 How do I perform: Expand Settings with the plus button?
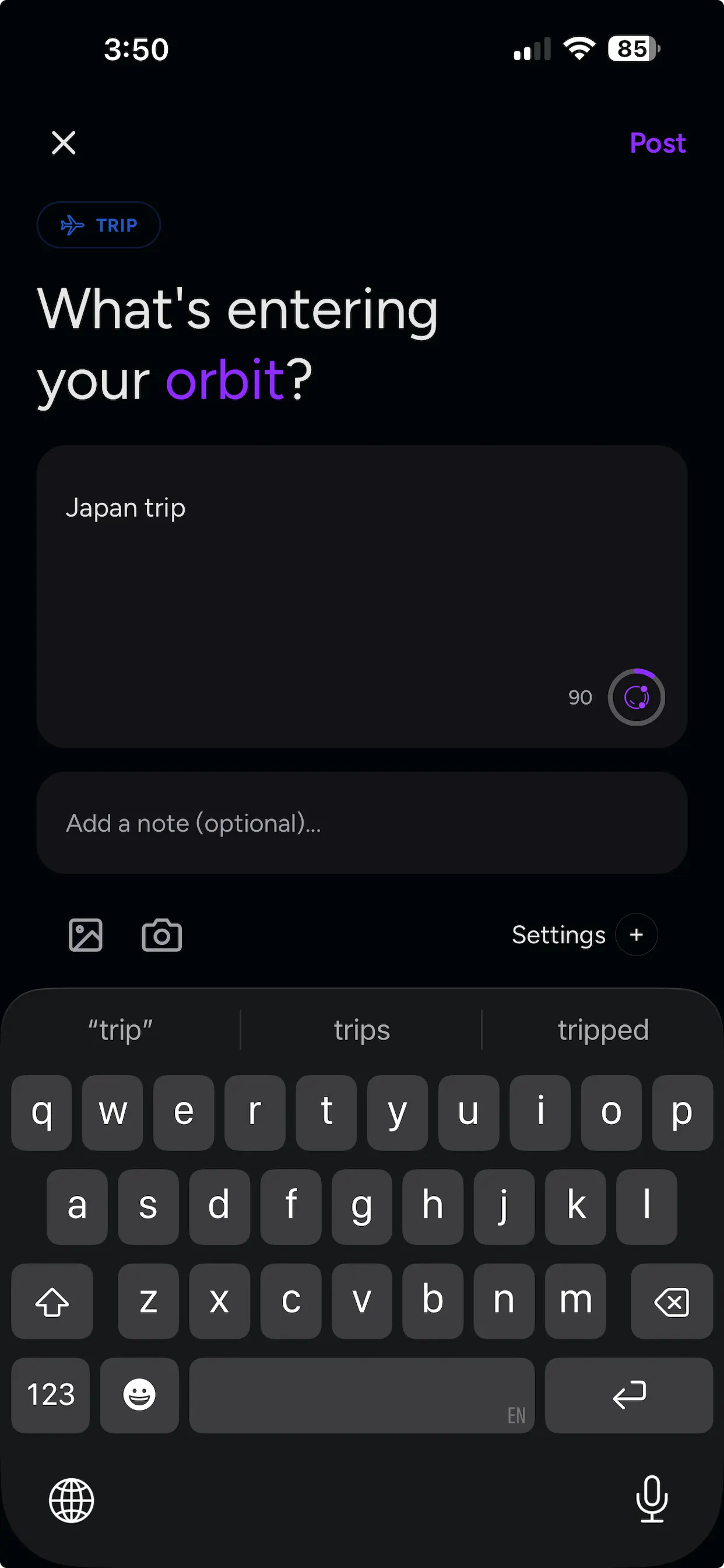pyautogui.click(x=637, y=935)
